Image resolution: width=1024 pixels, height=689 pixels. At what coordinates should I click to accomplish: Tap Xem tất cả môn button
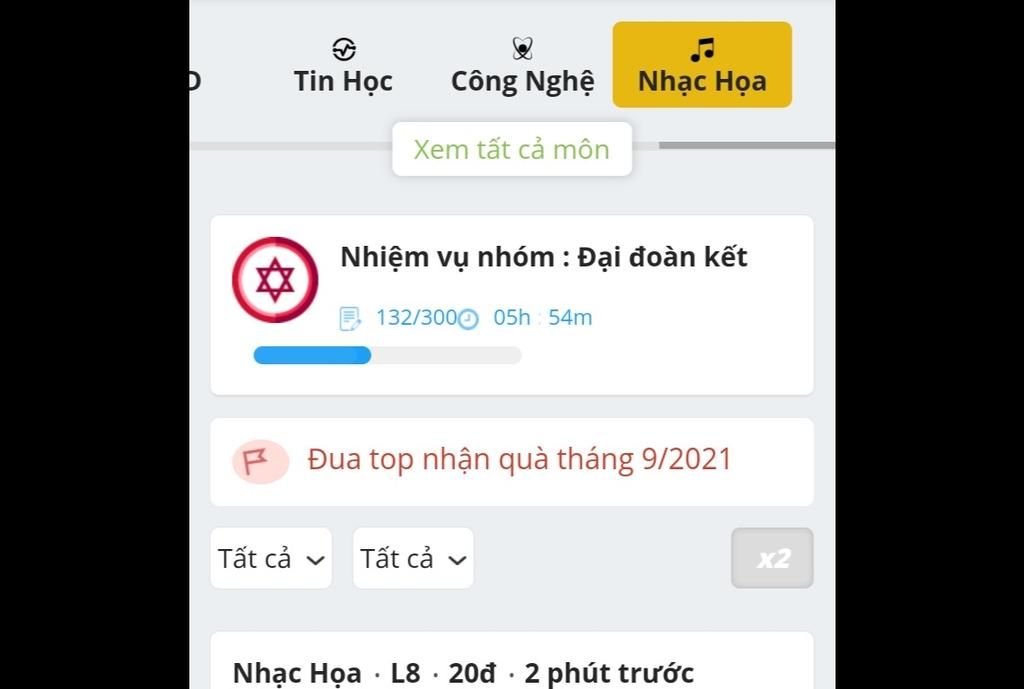(511, 149)
